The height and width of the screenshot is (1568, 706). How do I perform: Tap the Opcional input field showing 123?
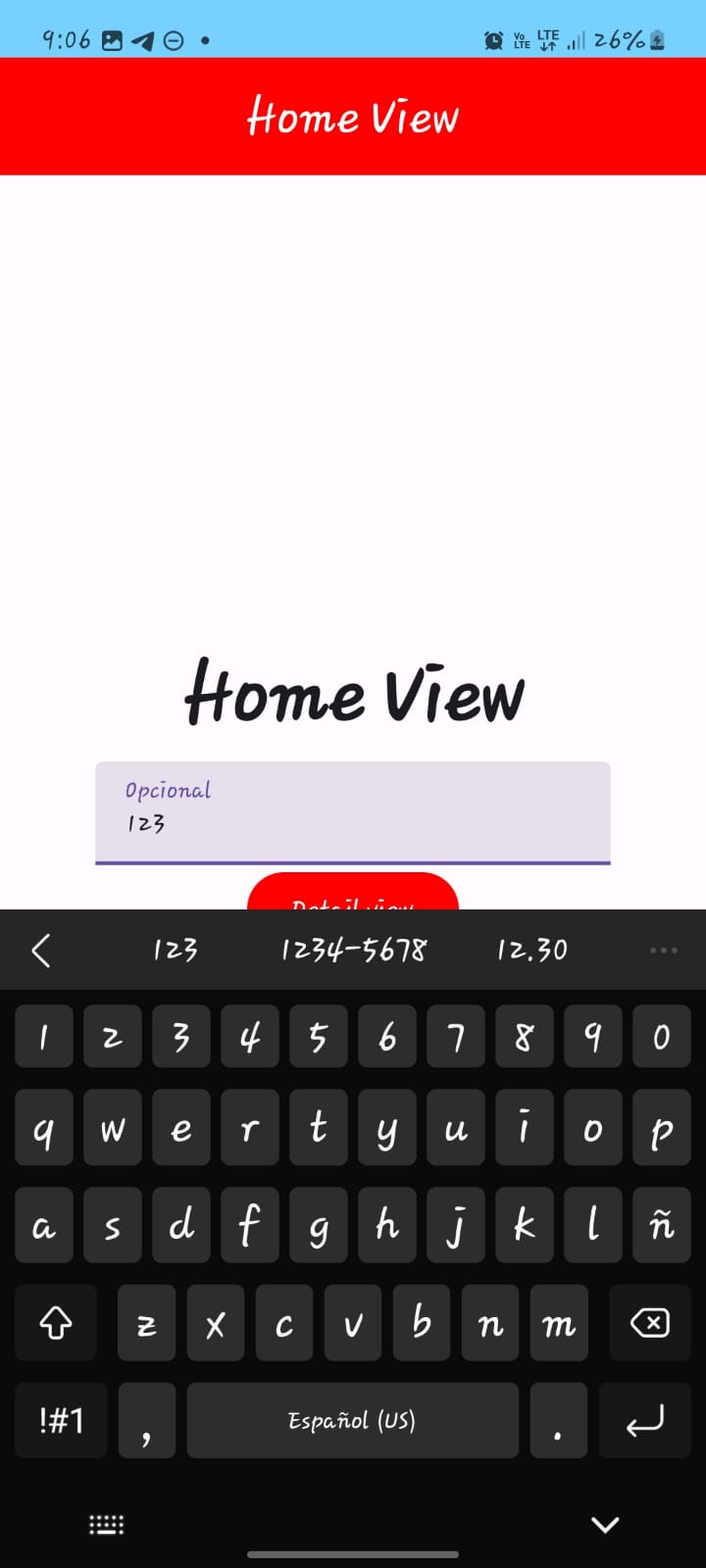click(x=353, y=813)
